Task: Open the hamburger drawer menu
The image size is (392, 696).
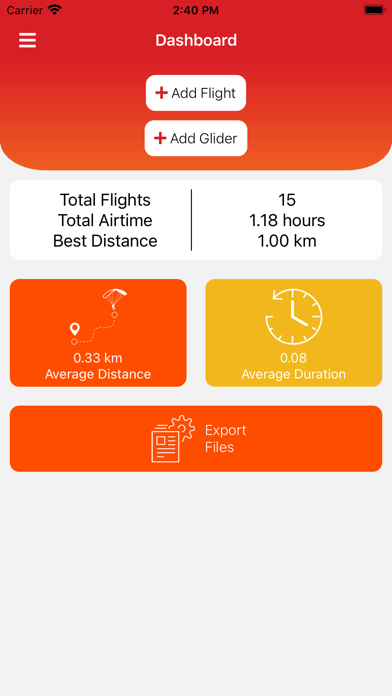Action: click(x=27, y=40)
